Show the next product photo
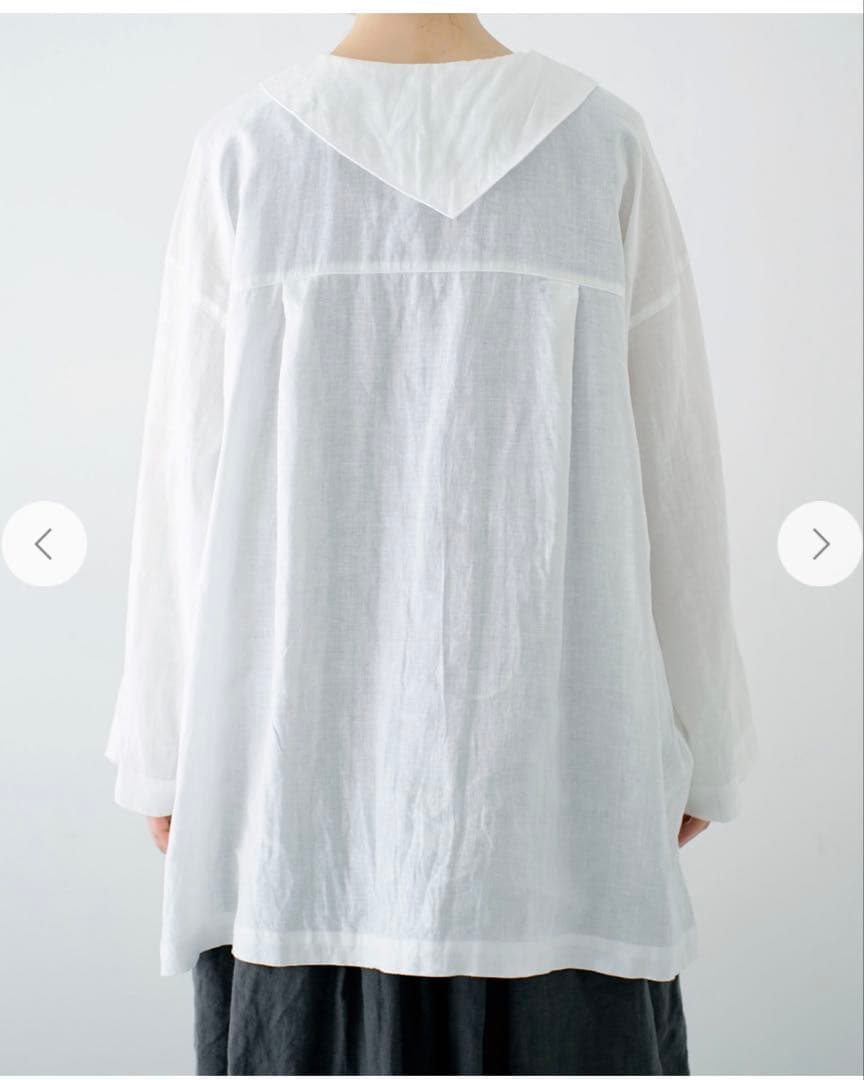This screenshot has width=864, height=1080. [x=820, y=544]
